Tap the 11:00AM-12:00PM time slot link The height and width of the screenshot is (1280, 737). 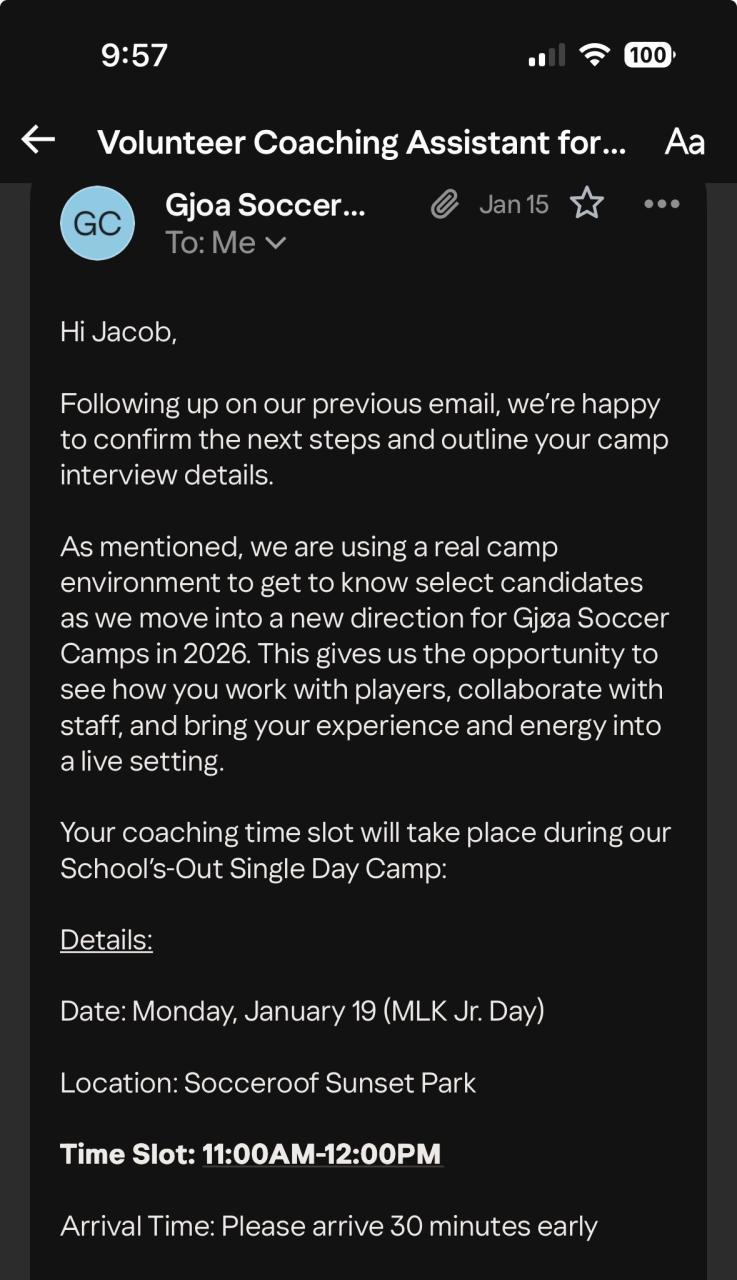[321, 1154]
